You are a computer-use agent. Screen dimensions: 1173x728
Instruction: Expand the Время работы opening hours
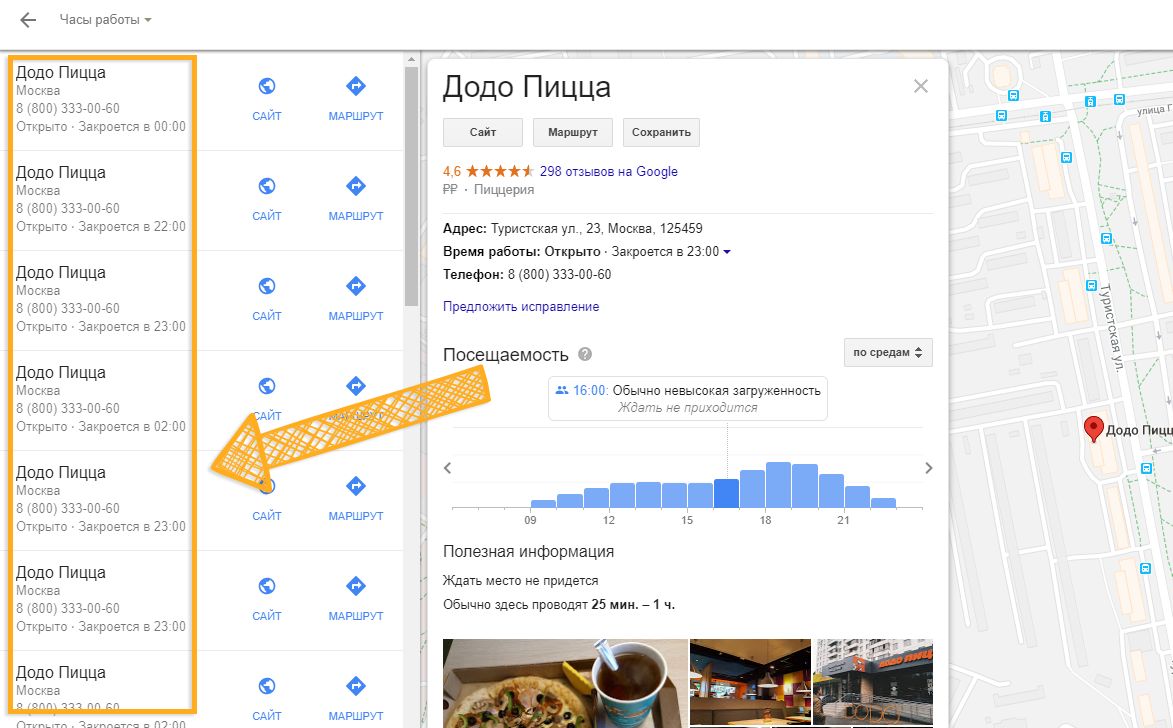click(x=727, y=252)
